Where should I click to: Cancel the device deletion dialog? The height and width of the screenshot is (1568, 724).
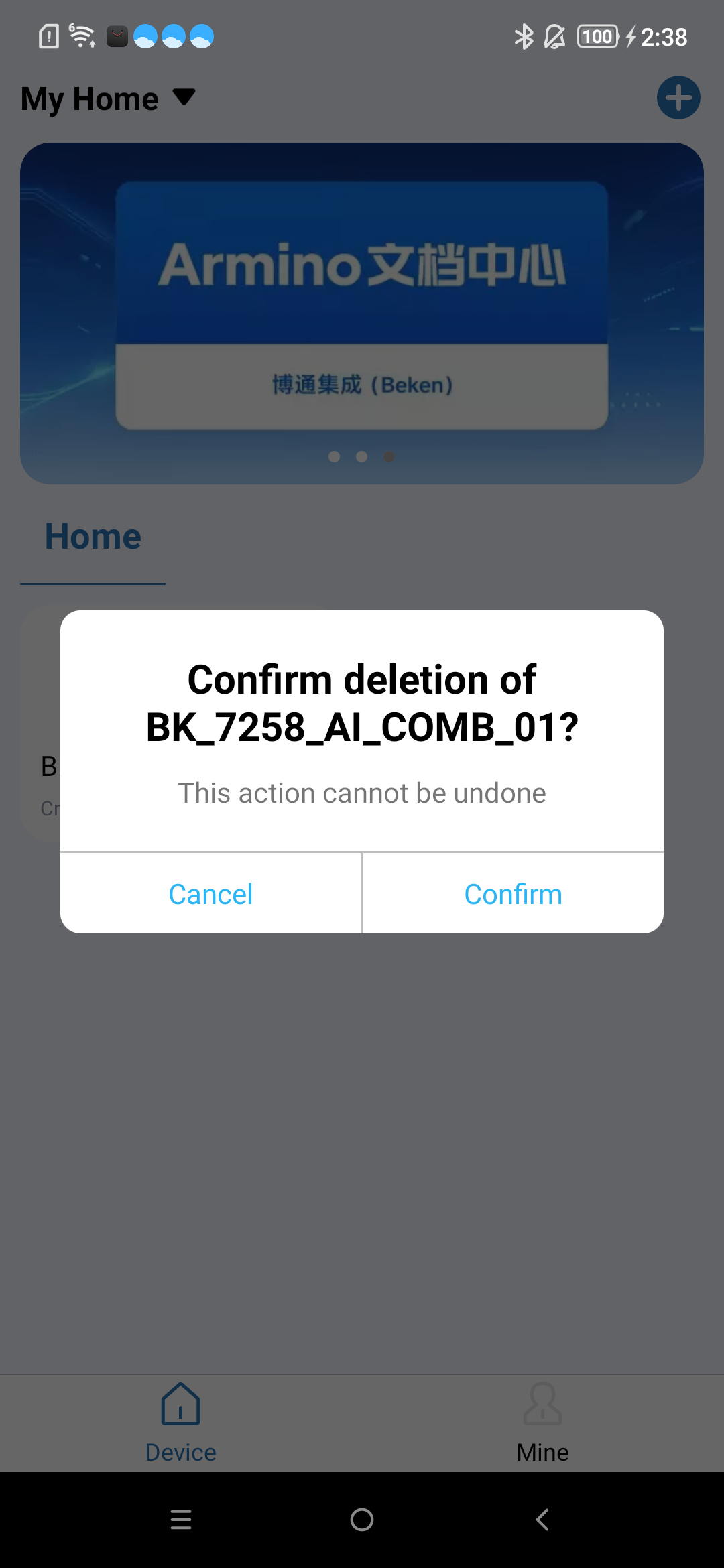210,894
